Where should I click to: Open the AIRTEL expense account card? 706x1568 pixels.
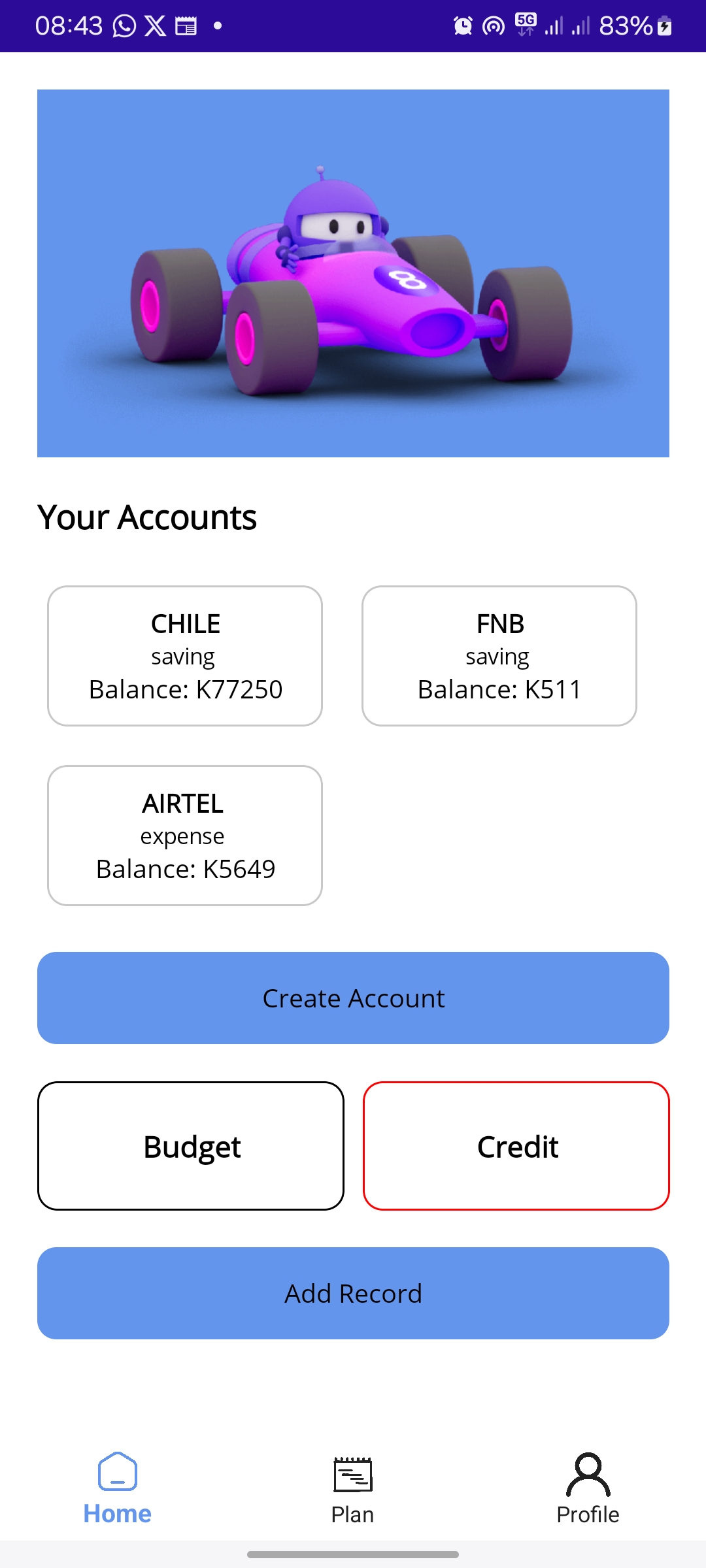[x=184, y=835]
